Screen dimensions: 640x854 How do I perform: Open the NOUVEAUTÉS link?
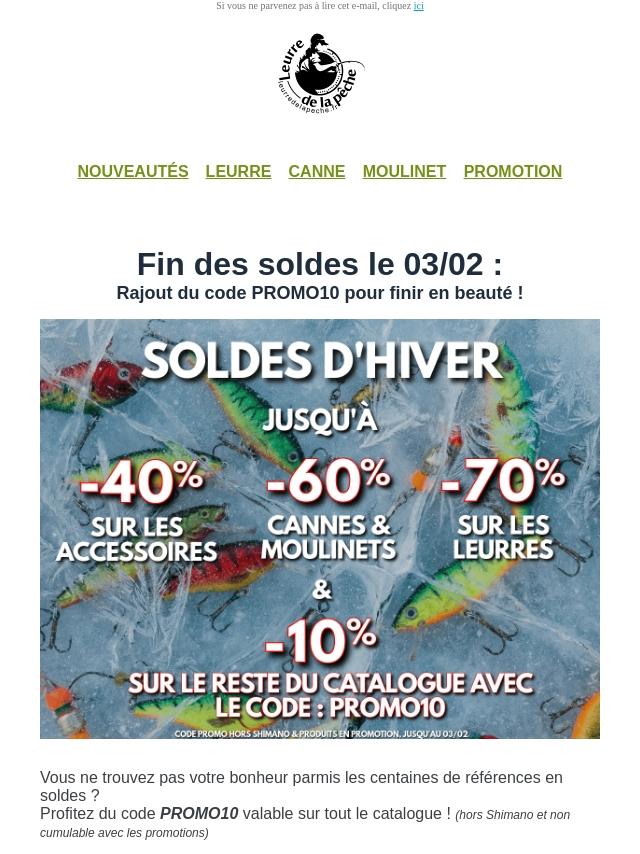[x=133, y=172]
